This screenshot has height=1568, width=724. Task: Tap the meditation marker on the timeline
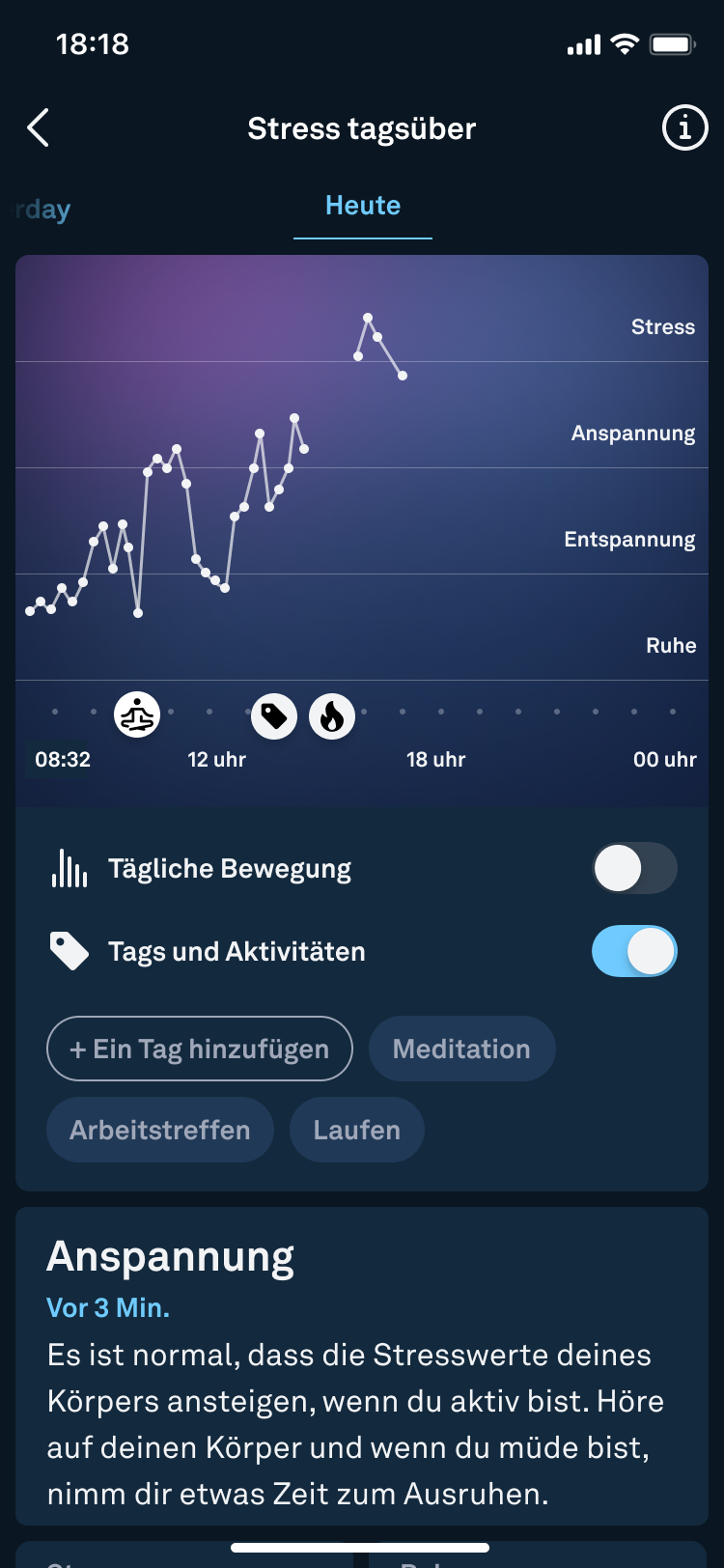point(137,715)
